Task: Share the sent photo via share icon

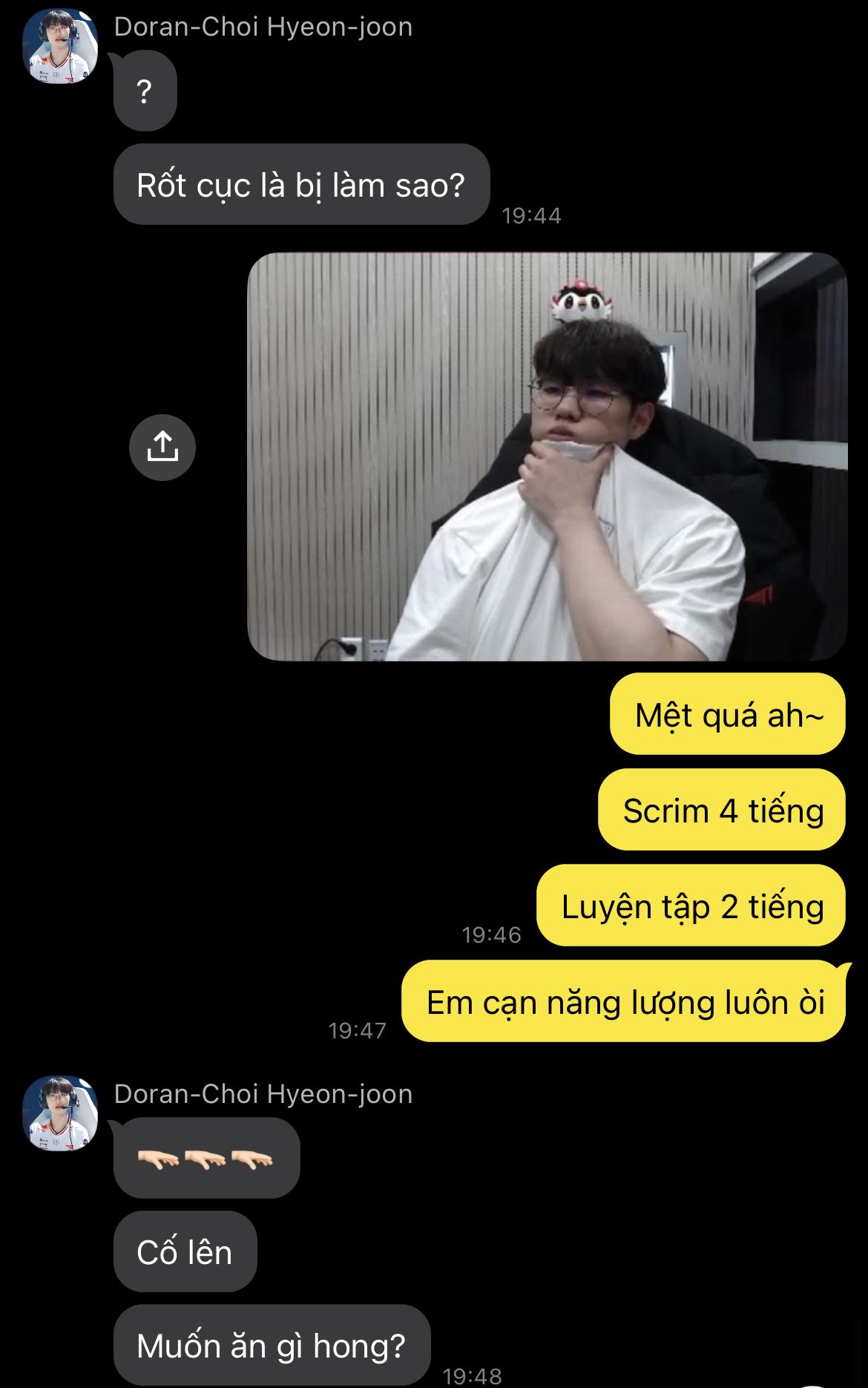Action: pos(162,448)
